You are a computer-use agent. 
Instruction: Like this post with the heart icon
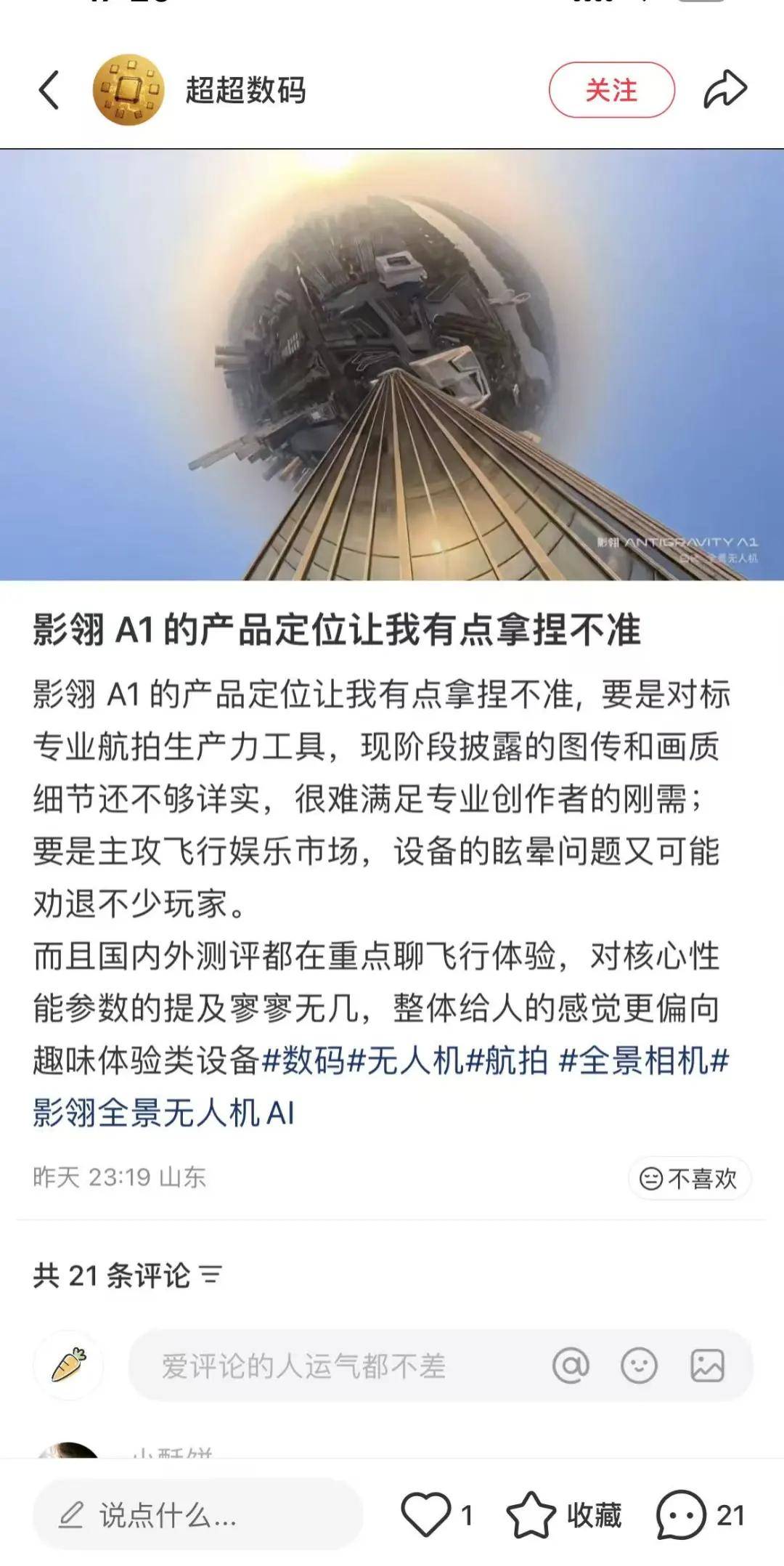pos(426,1515)
